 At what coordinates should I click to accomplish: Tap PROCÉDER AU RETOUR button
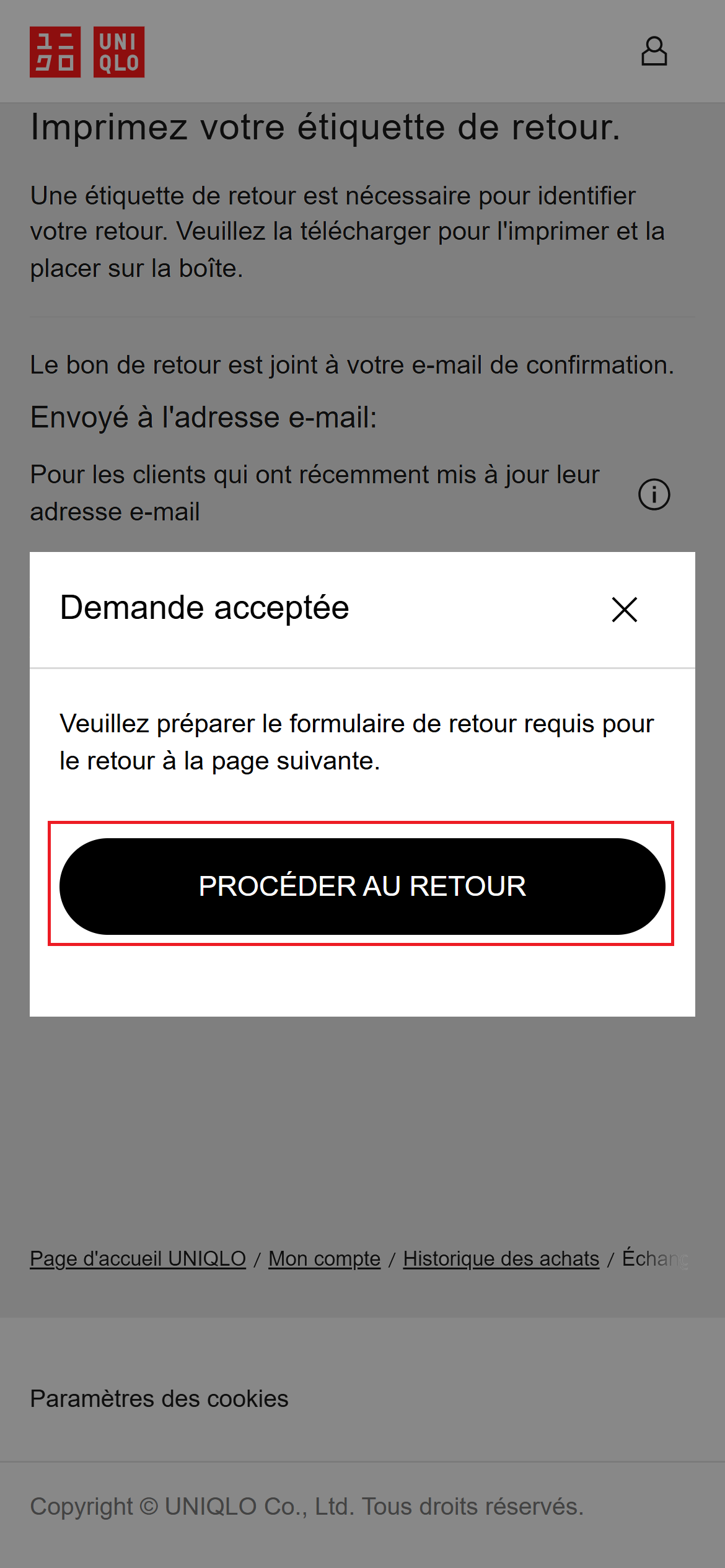click(362, 886)
